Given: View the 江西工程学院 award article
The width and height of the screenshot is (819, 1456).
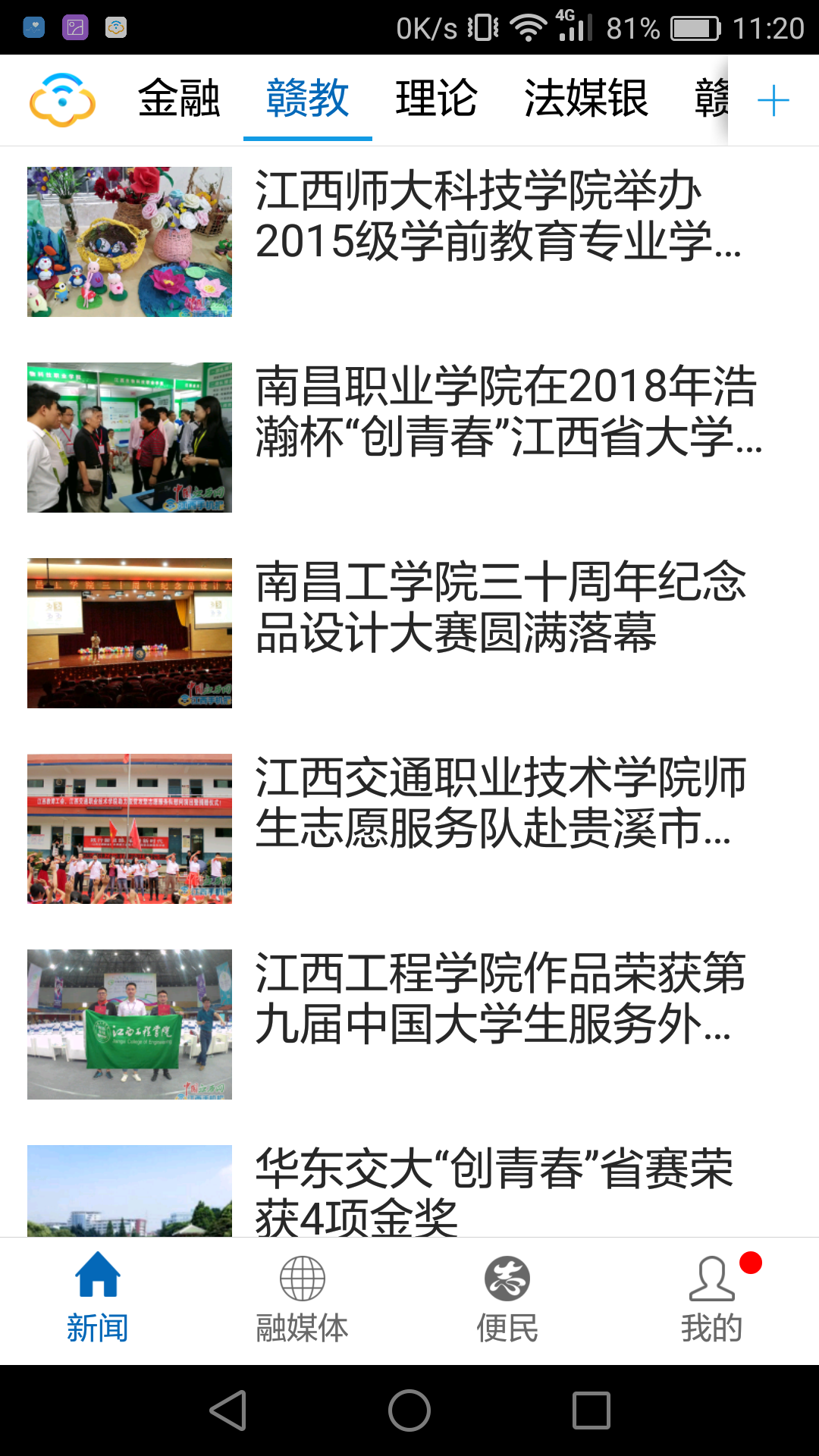Looking at the screenshot, I should coord(409,1025).
